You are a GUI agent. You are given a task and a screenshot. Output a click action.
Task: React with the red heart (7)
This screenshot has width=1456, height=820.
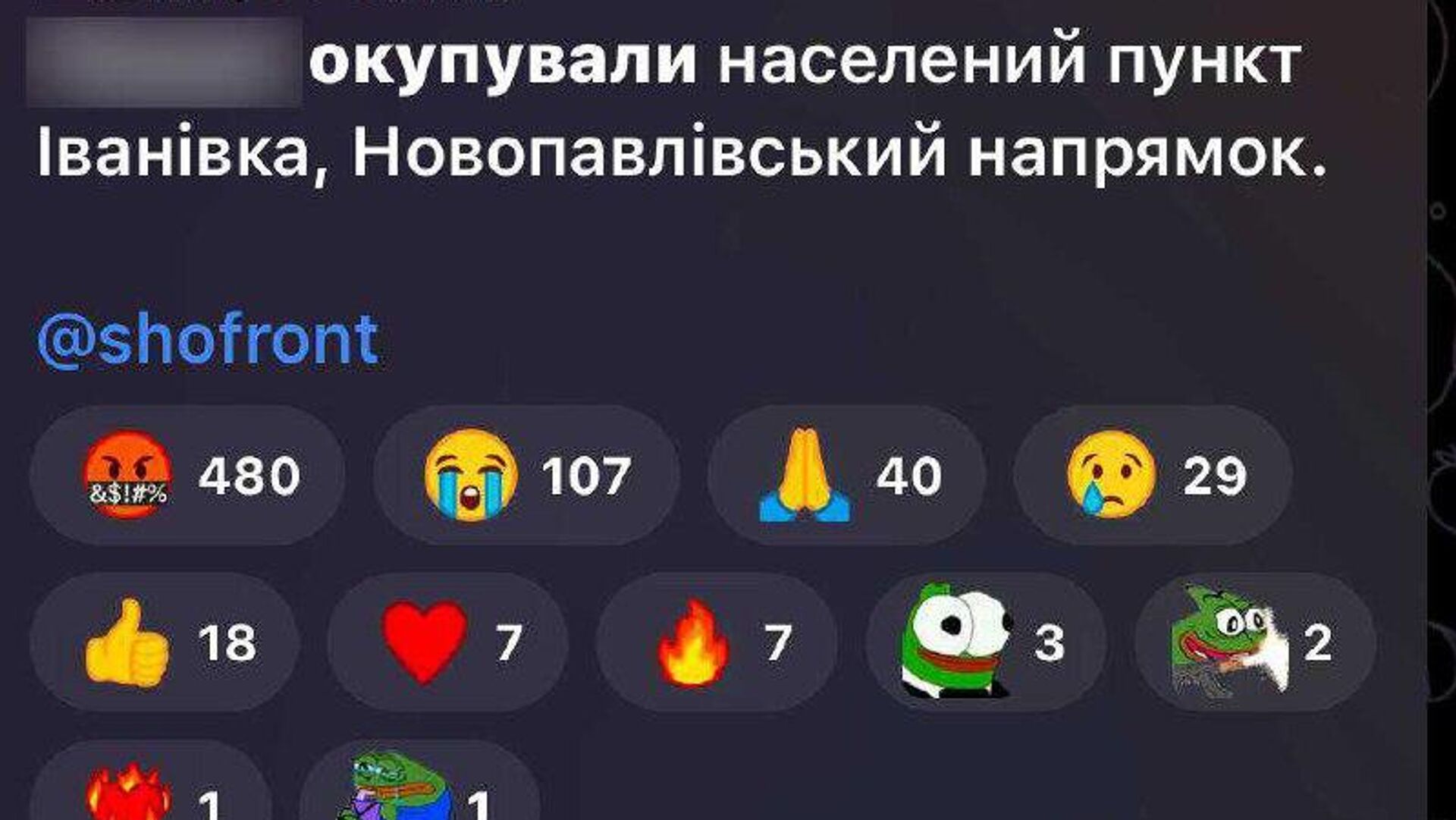[448, 642]
